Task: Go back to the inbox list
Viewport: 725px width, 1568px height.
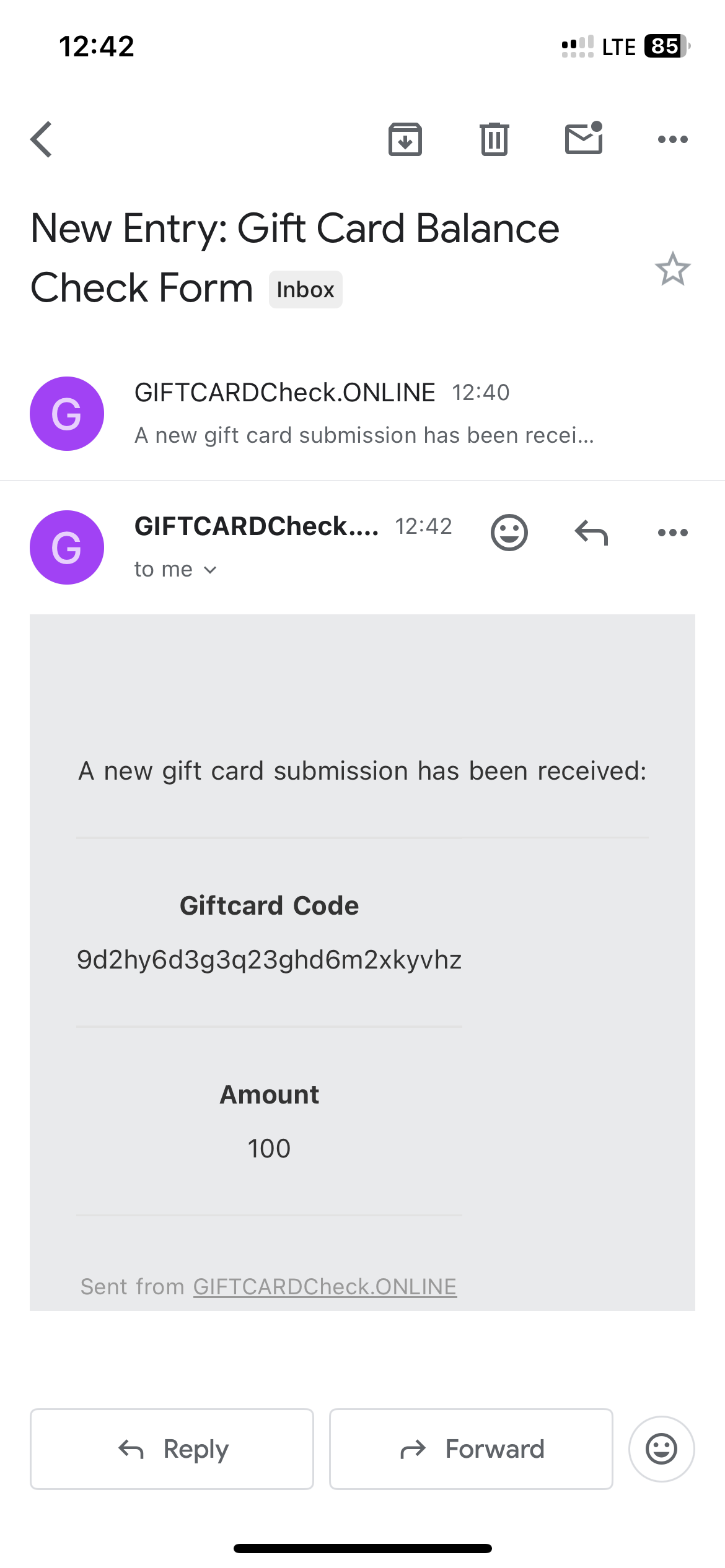Action: point(42,139)
